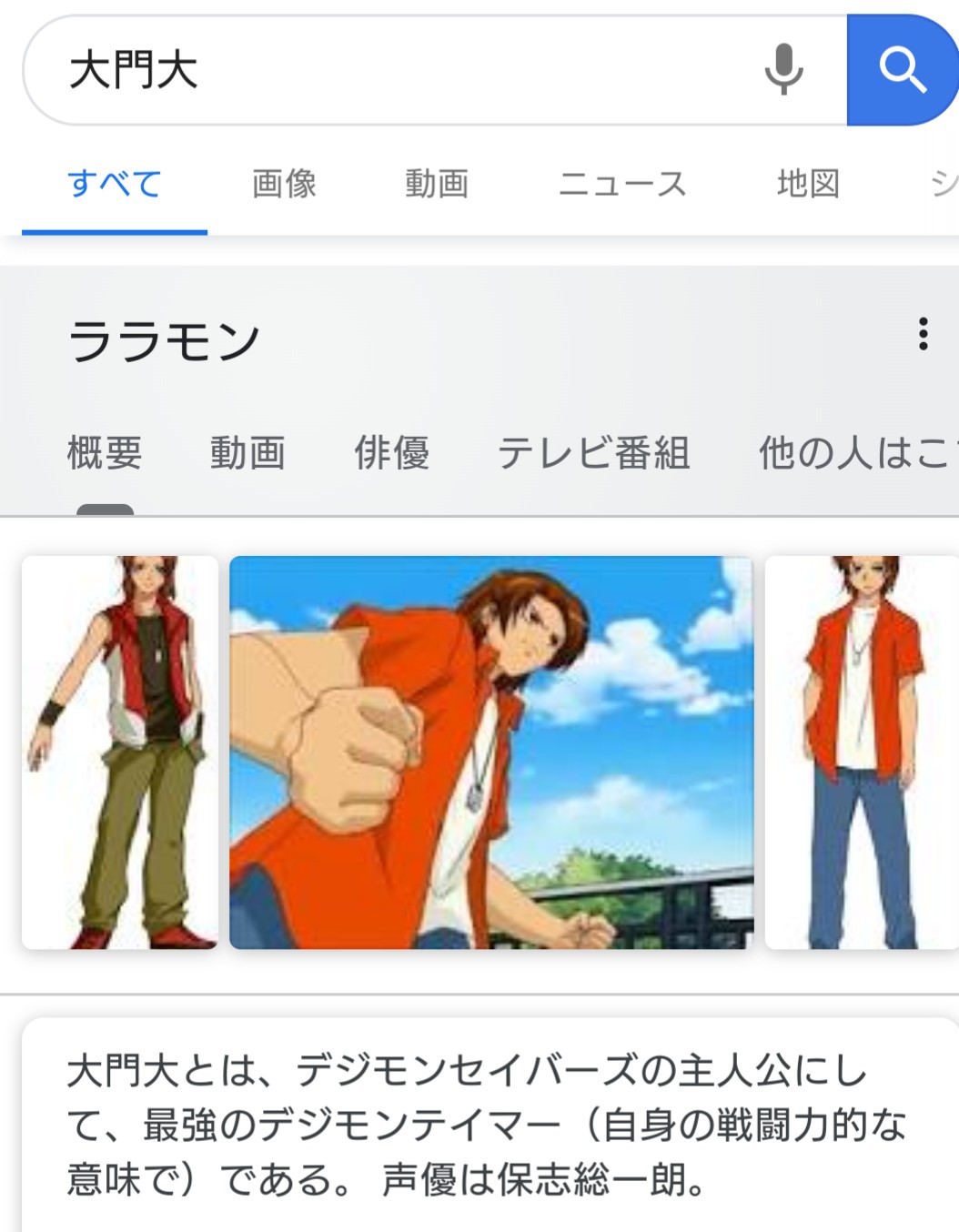The height and width of the screenshot is (1232, 959).
Task: Switch to the 俳優 panel tab
Action: pos(391,452)
